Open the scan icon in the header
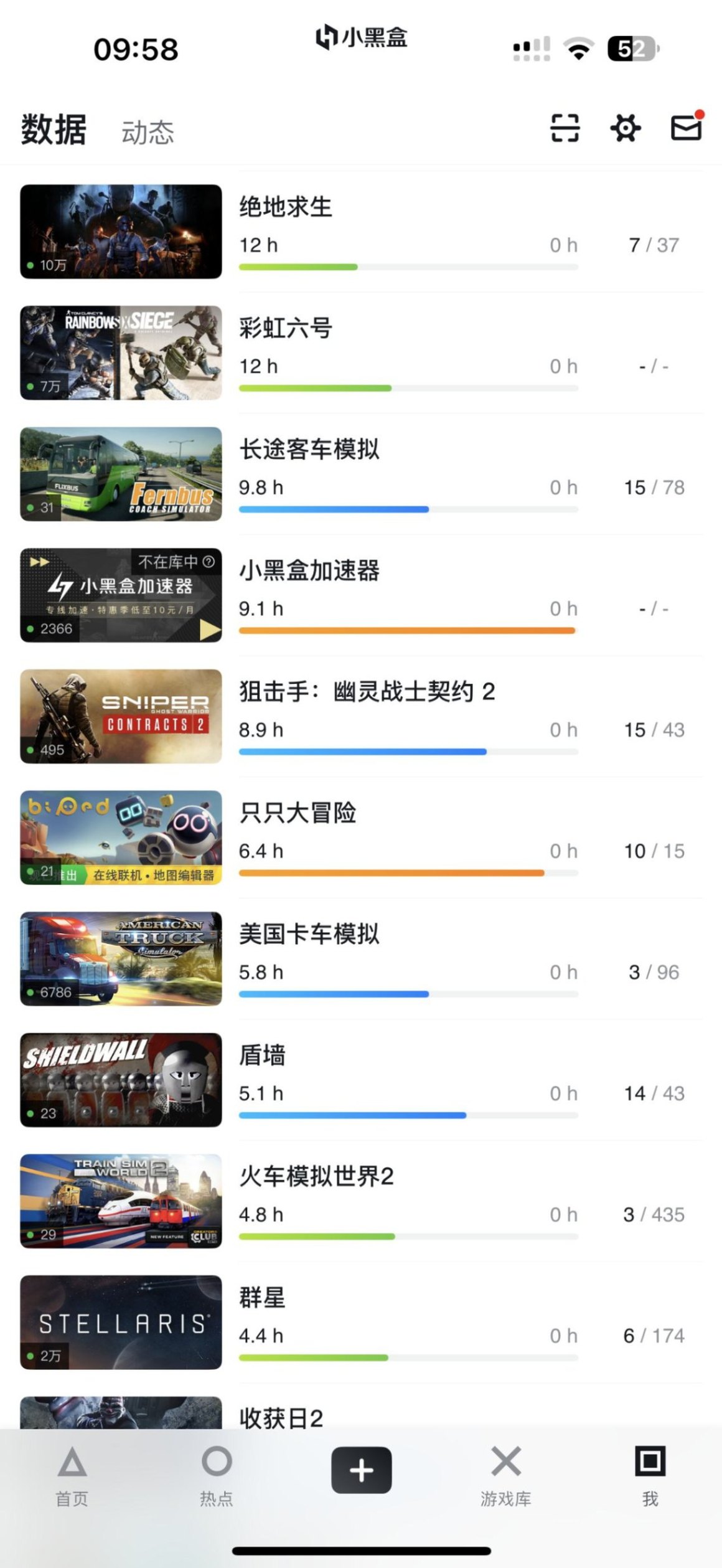722x1568 pixels. [565, 128]
